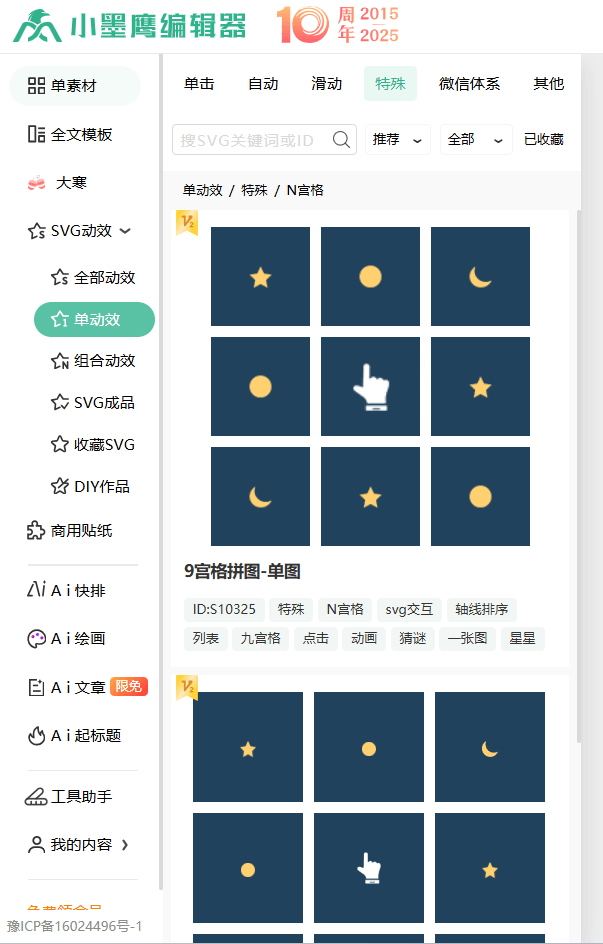
Task: Open DIY作品 in the sidebar
Action: click(x=101, y=487)
